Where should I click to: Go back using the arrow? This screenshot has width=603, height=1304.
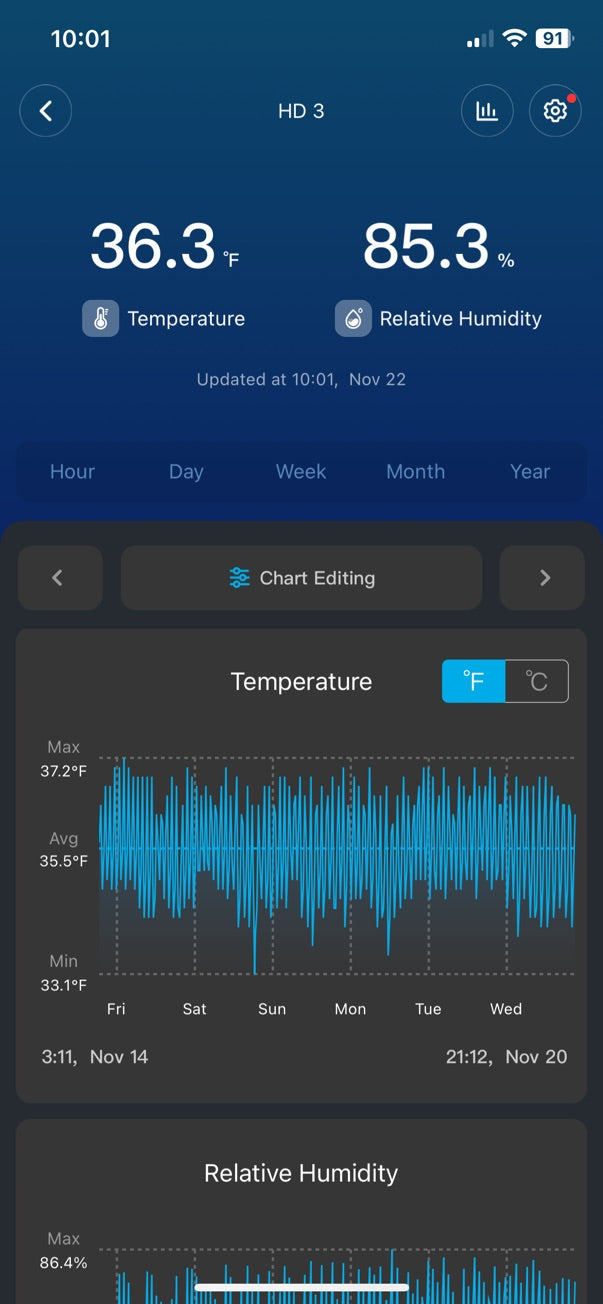[46, 111]
